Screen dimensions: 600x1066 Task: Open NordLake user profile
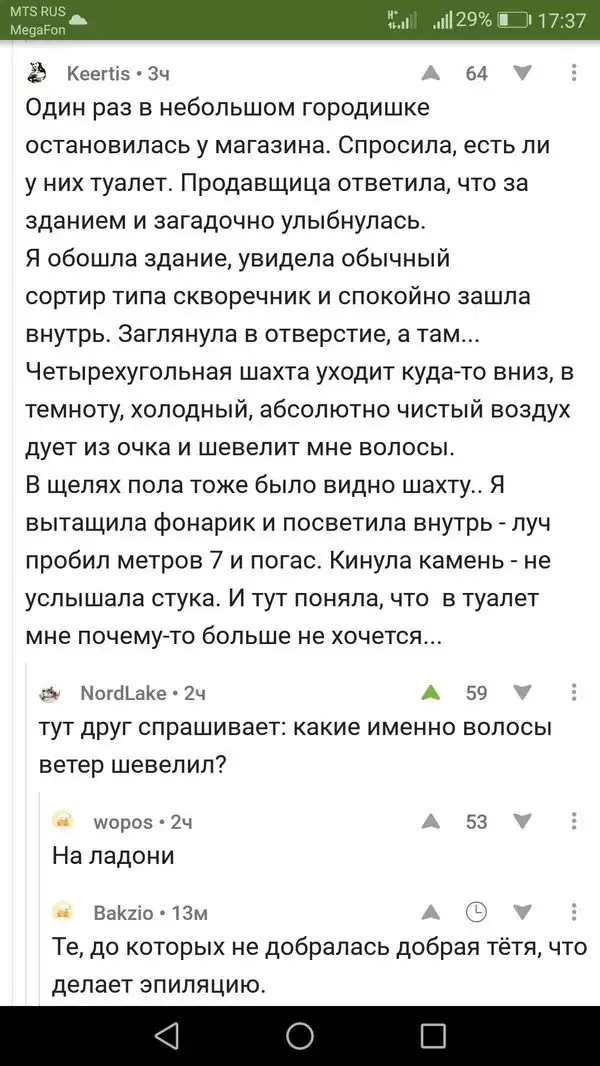(x=122, y=692)
